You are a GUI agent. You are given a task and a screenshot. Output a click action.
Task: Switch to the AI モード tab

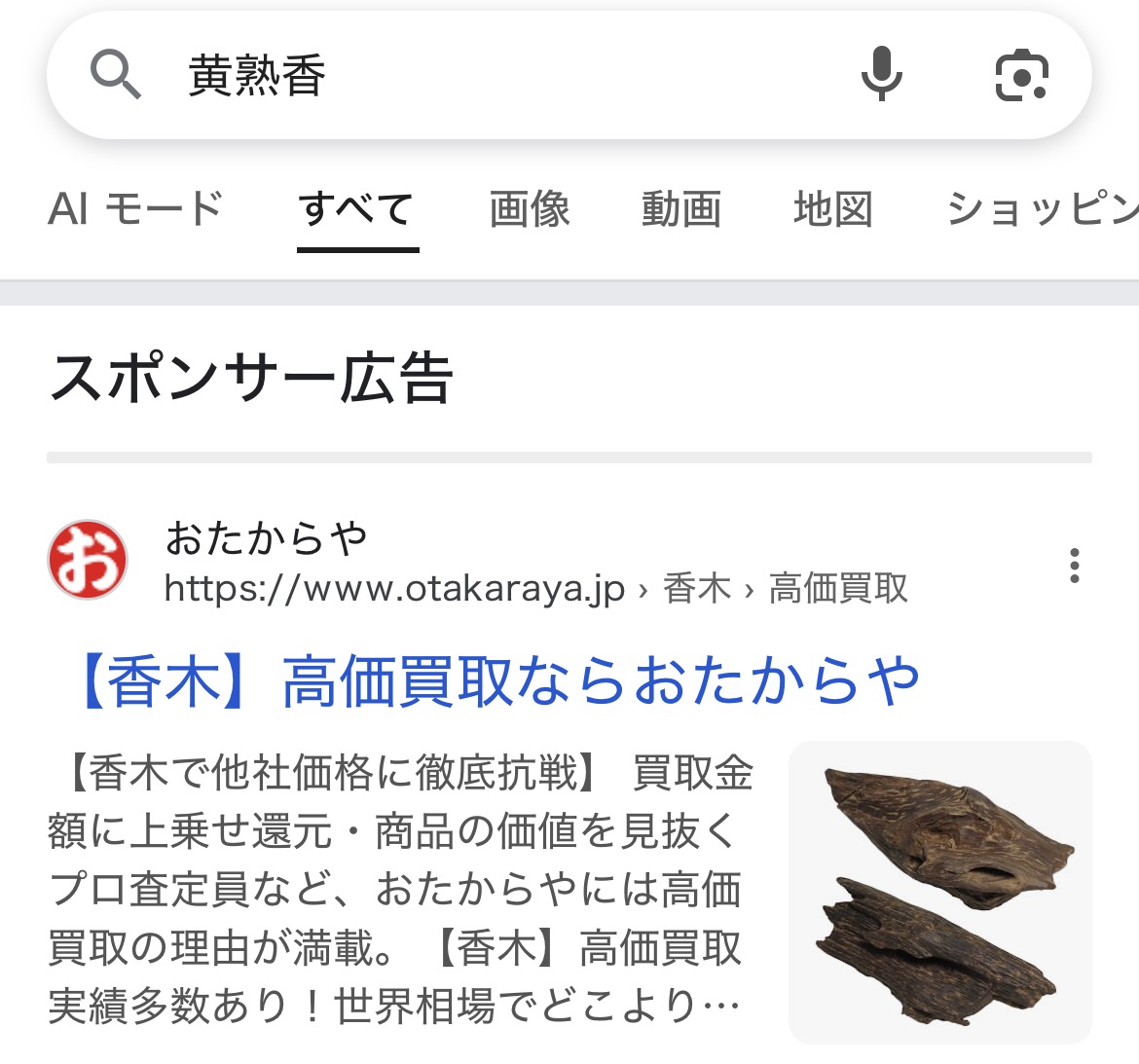pos(135,208)
